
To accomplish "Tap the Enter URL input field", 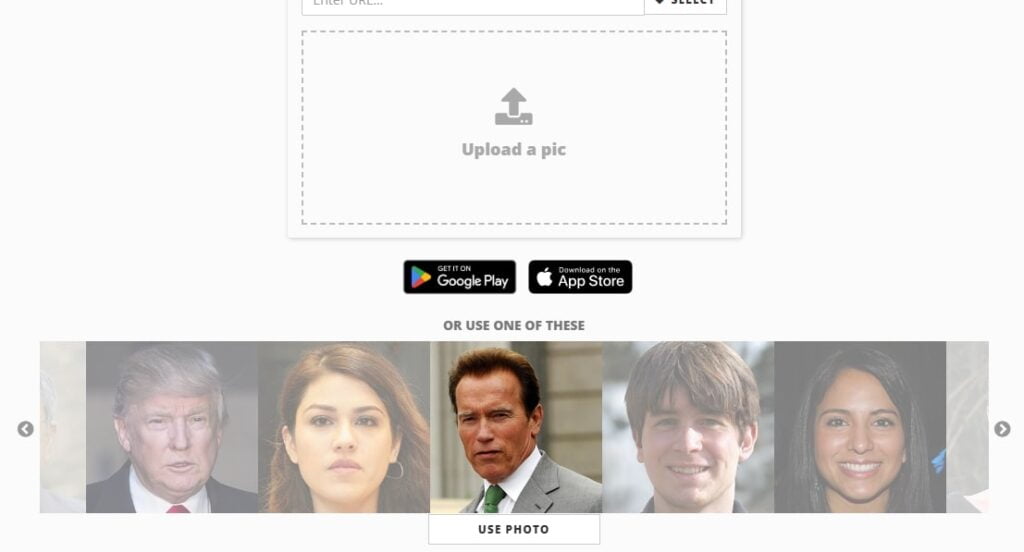I will point(472,5).
